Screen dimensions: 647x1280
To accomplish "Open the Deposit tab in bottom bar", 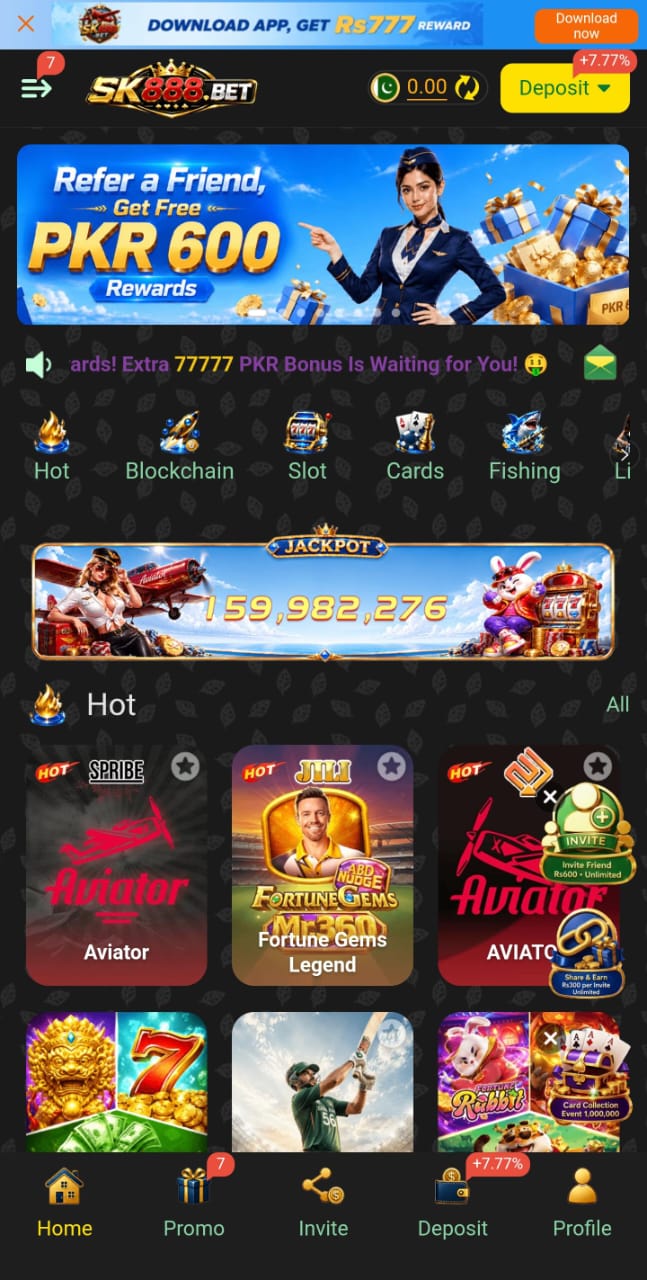I will 453,1203.
